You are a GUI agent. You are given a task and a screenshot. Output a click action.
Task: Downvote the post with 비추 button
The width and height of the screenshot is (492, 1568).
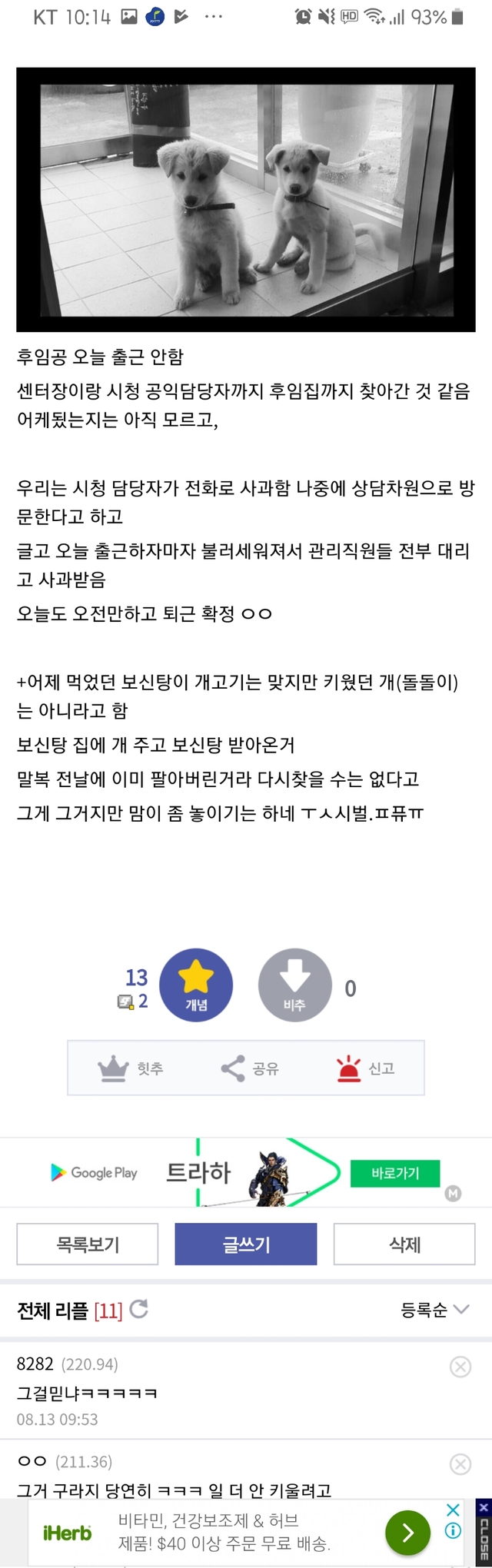click(294, 985)
